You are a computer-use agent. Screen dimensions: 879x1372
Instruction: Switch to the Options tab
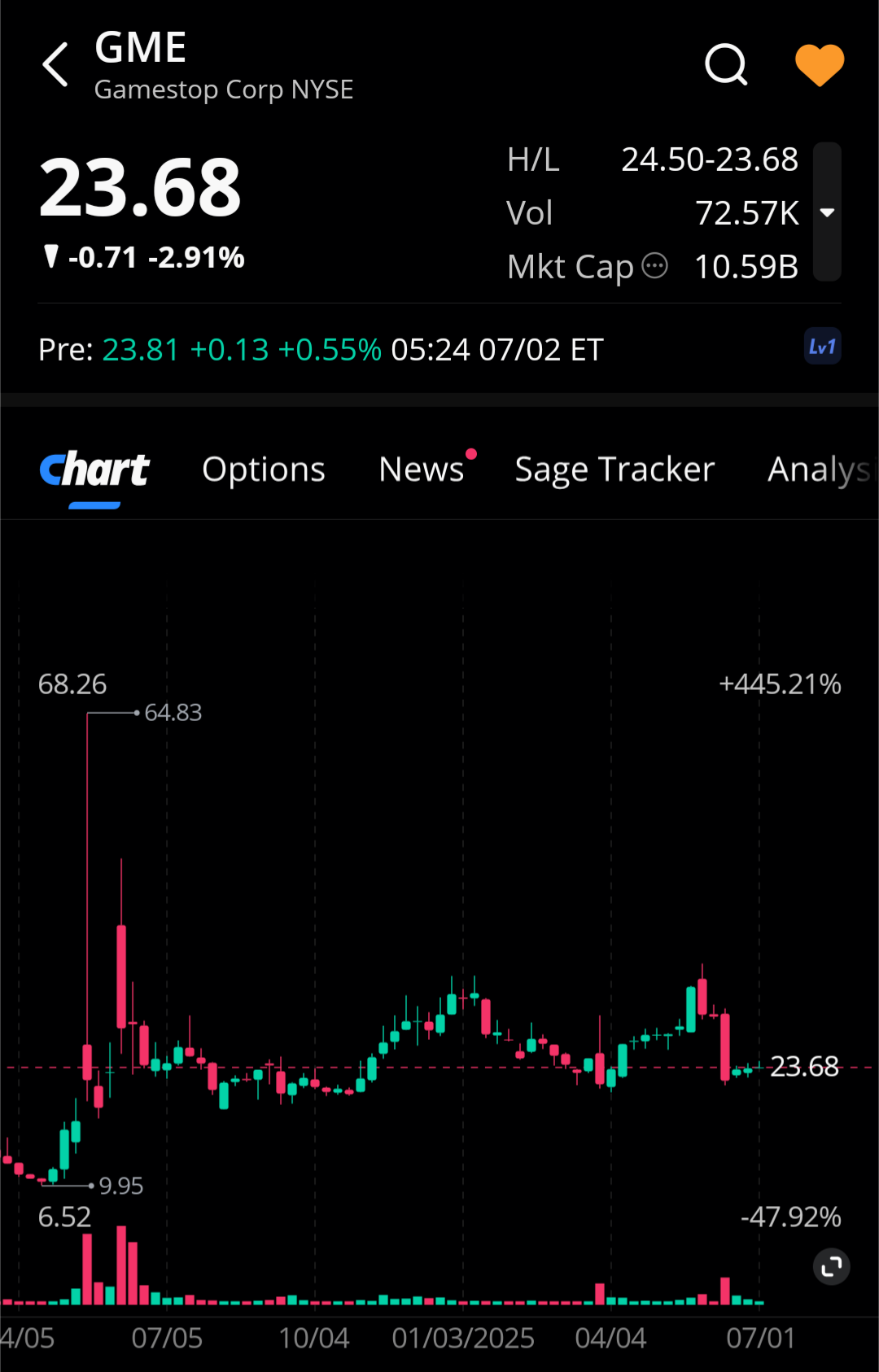(263, 470)
